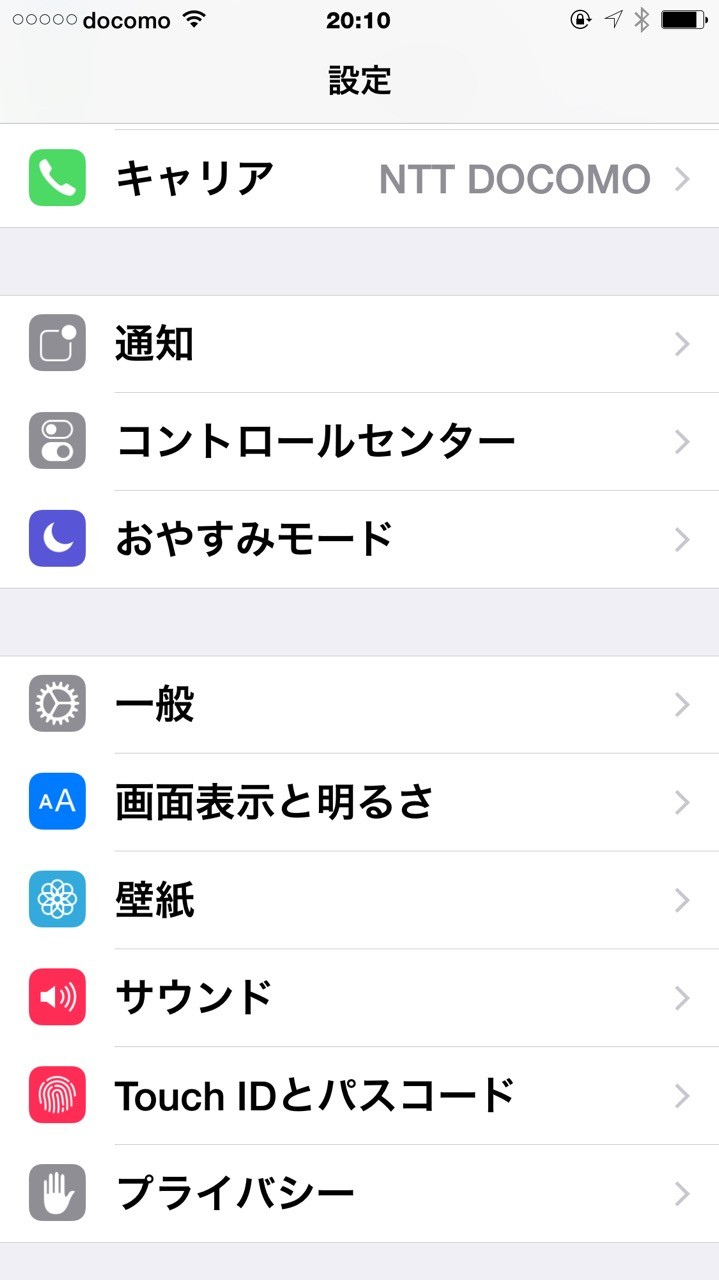Open 壁紙 (Wallpaper) settings
This screenshot has height=1280, width=719.
coord(359,900)
